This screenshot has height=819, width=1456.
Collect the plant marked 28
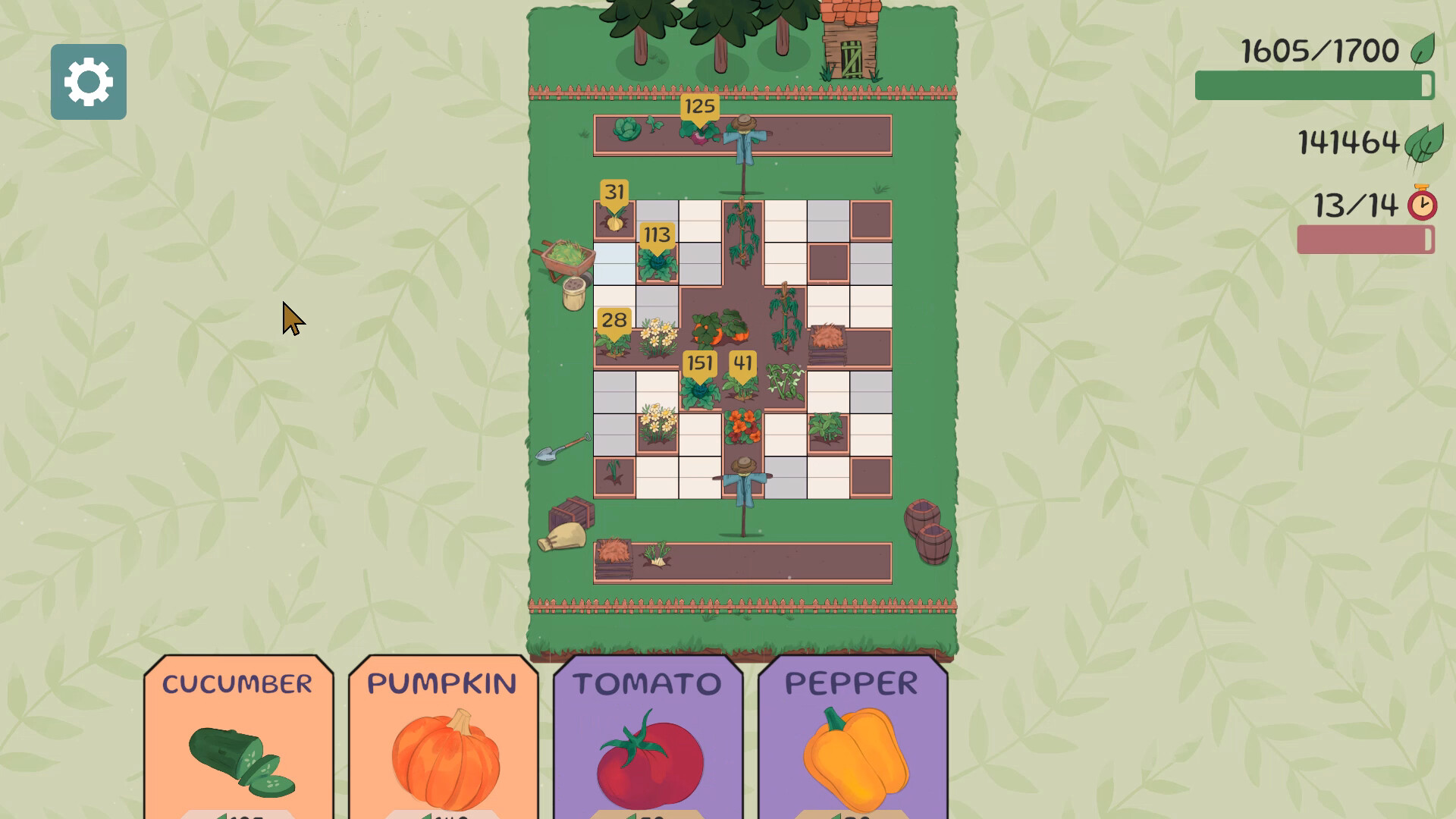(614, 346)
